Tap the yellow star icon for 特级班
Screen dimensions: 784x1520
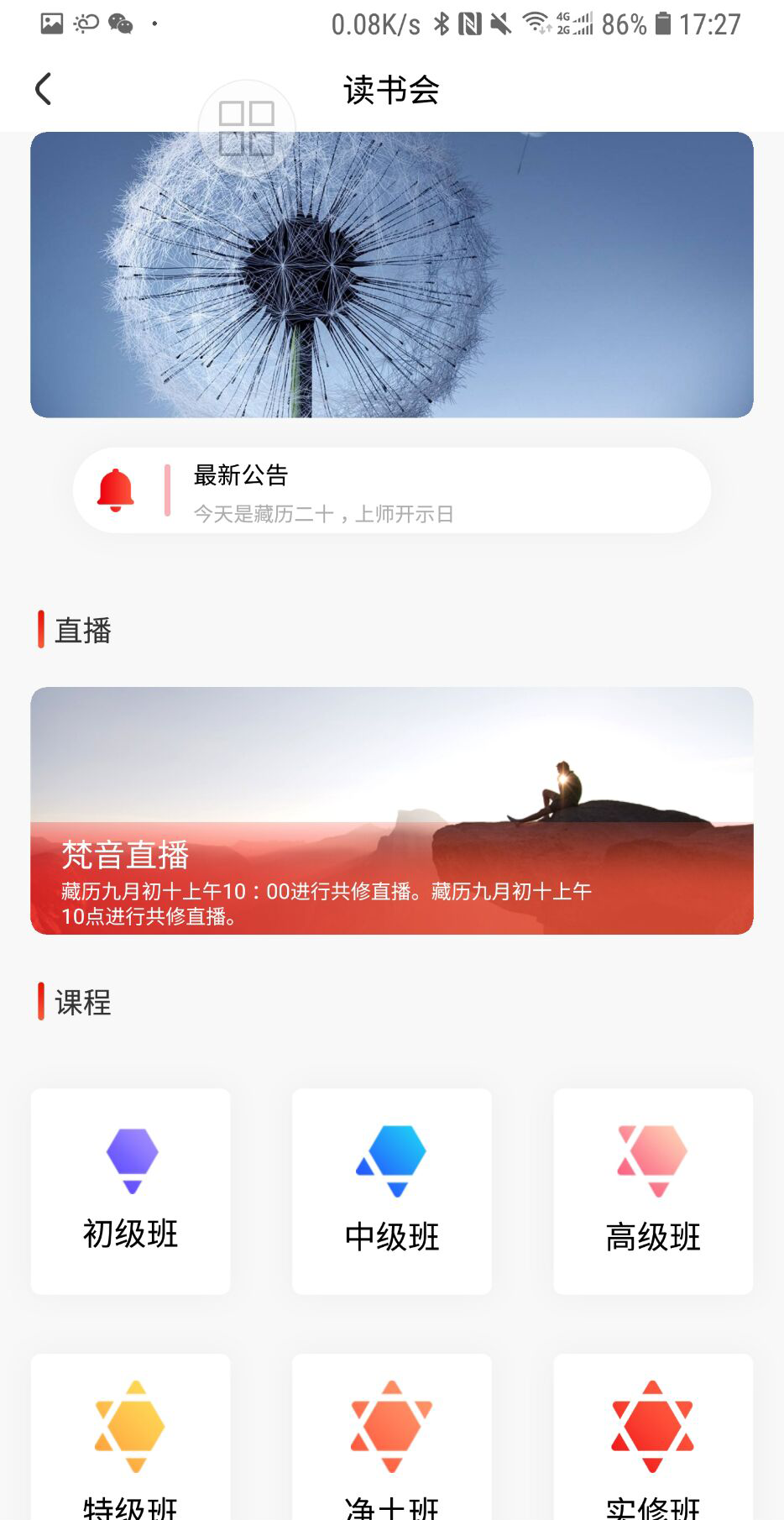pyautogui.click(x=129, y=1425)
